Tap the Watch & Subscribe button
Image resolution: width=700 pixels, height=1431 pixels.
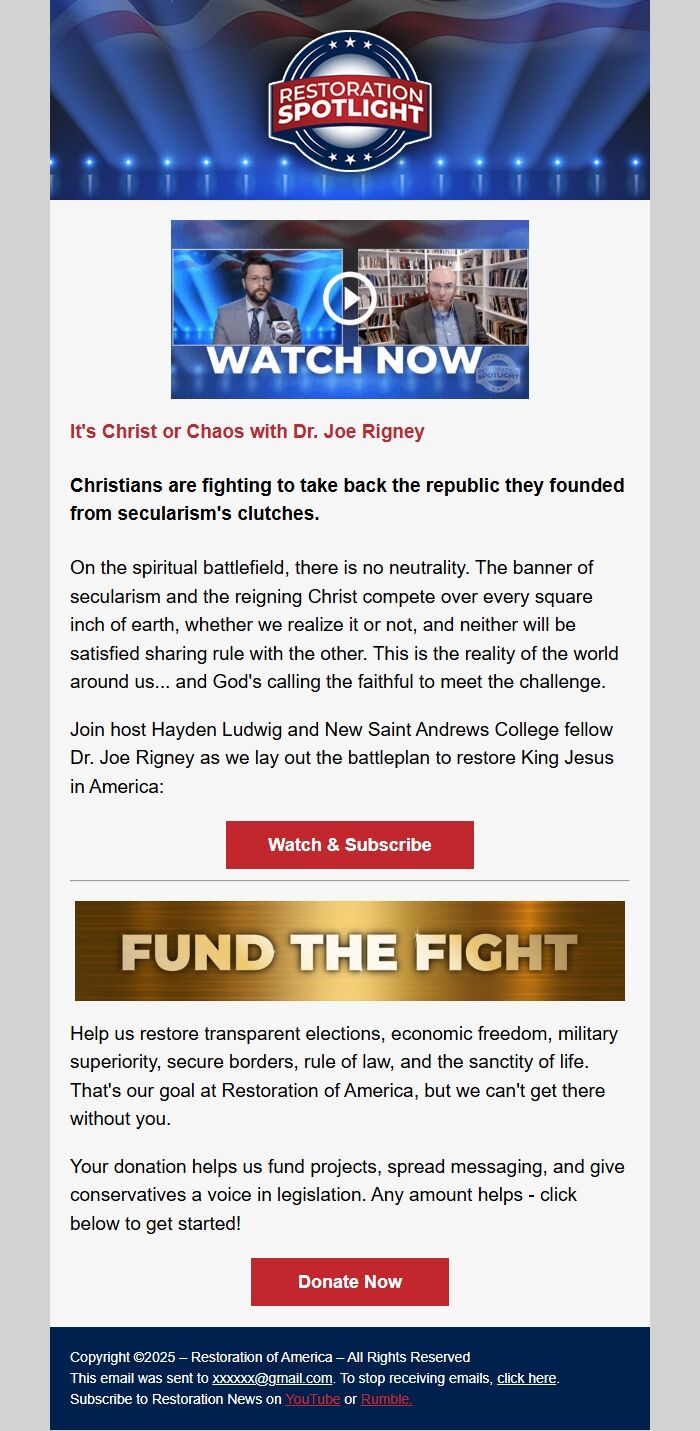click(x=349, y=845)
